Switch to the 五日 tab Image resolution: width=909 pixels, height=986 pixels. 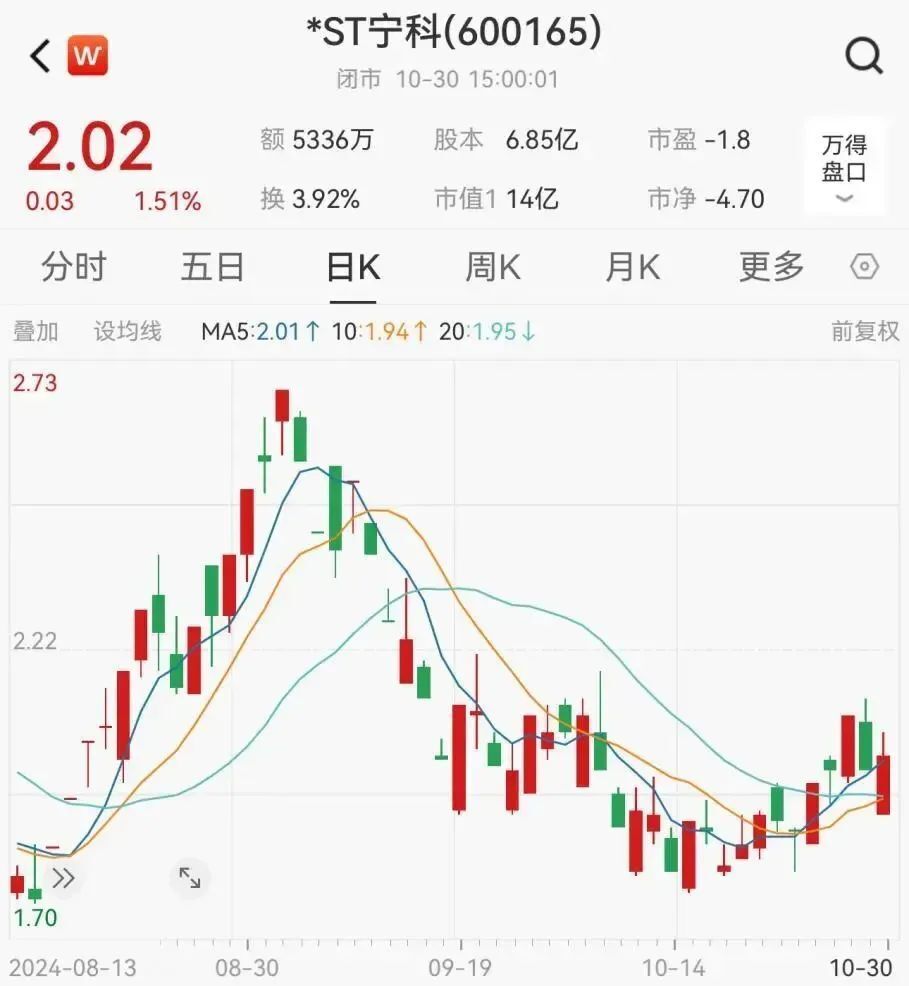tap(210, 266)
